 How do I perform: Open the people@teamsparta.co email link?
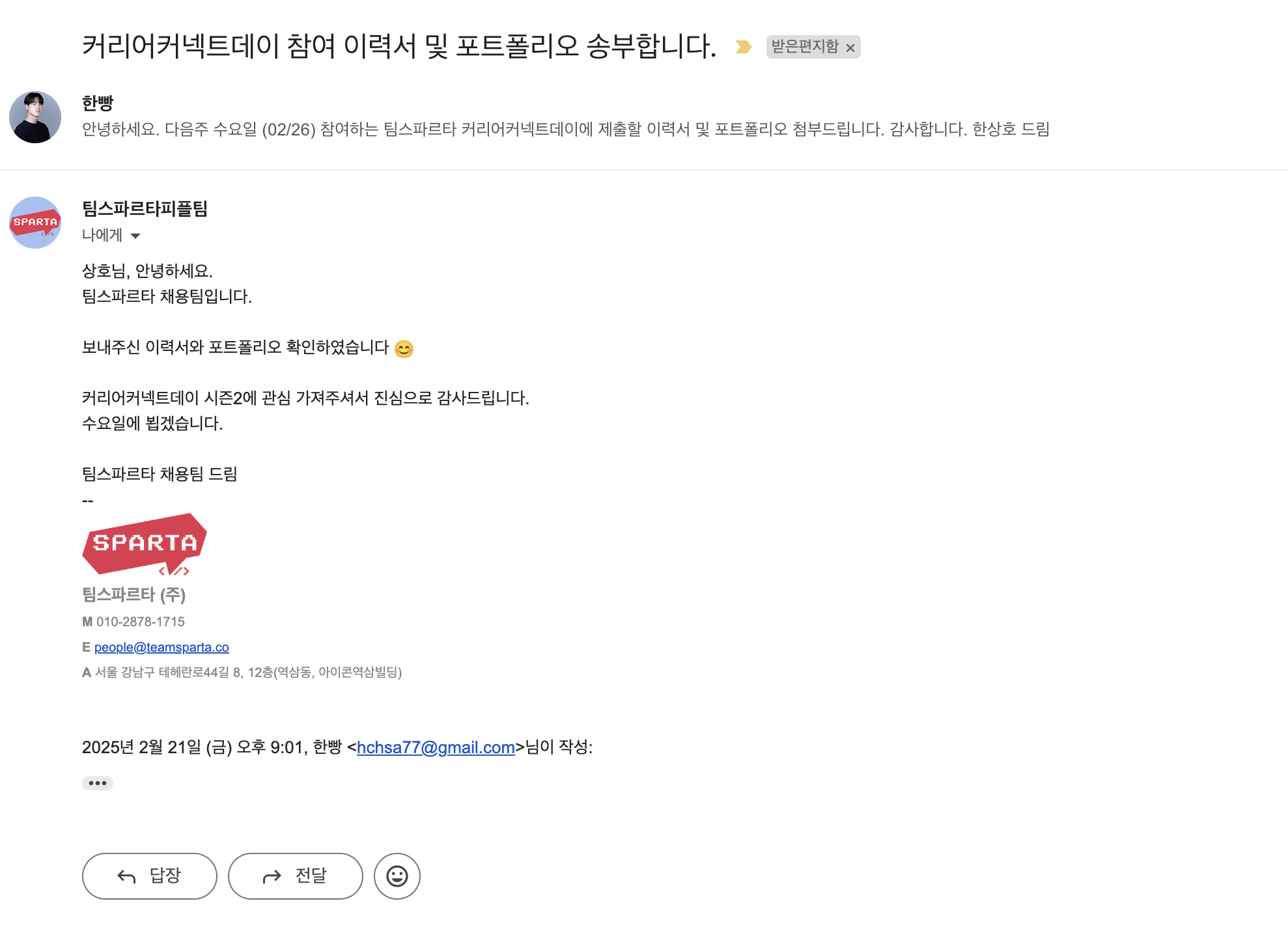[x=161, y=647]
